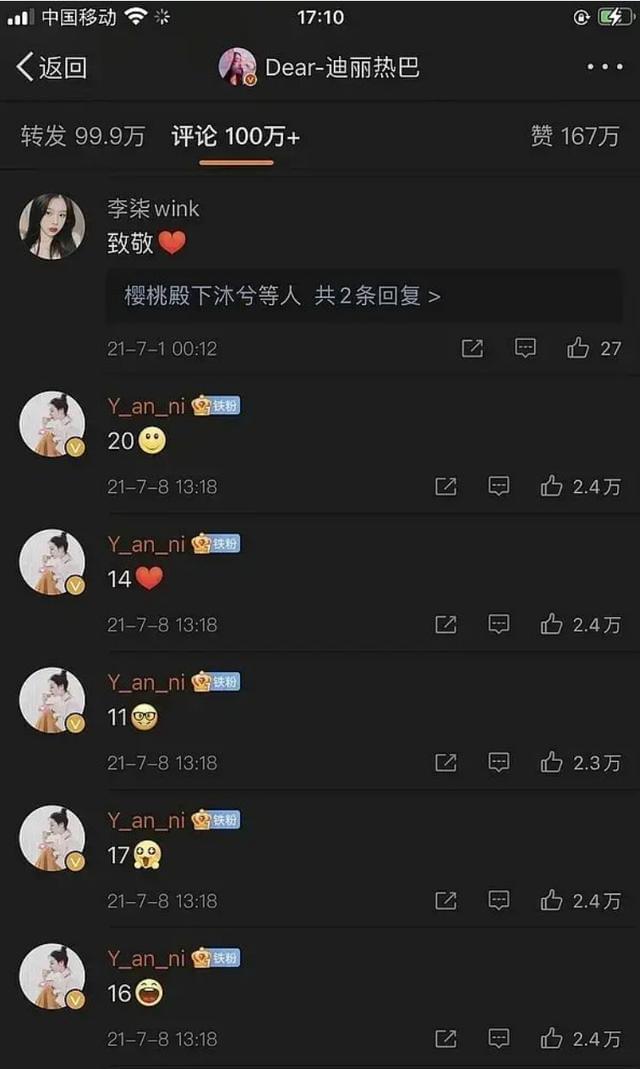The image size is (640, 1069).
Task: Reply to 李柒wink's 致敬 comment
Action: coord(525,348)
